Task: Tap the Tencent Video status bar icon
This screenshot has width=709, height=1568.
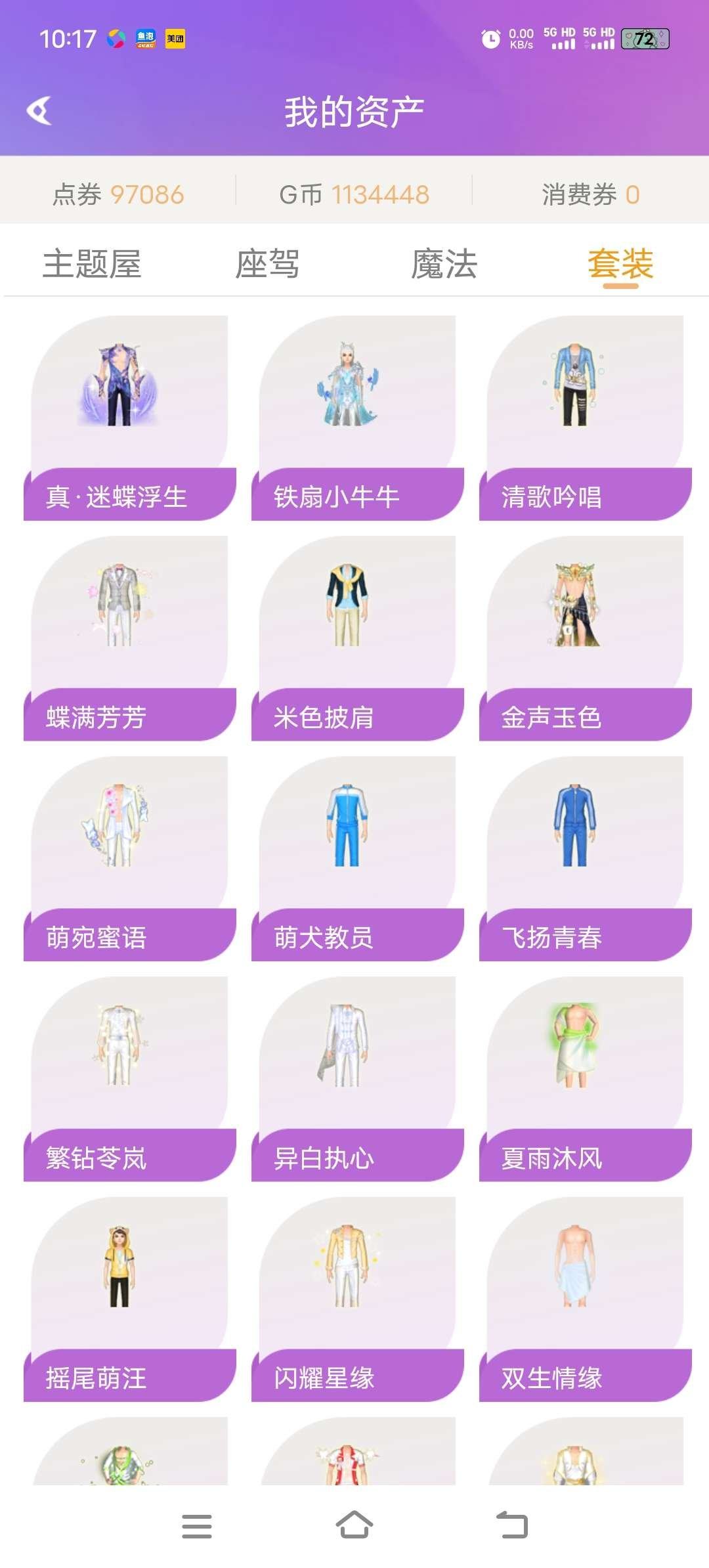Action: coord(116,39)
